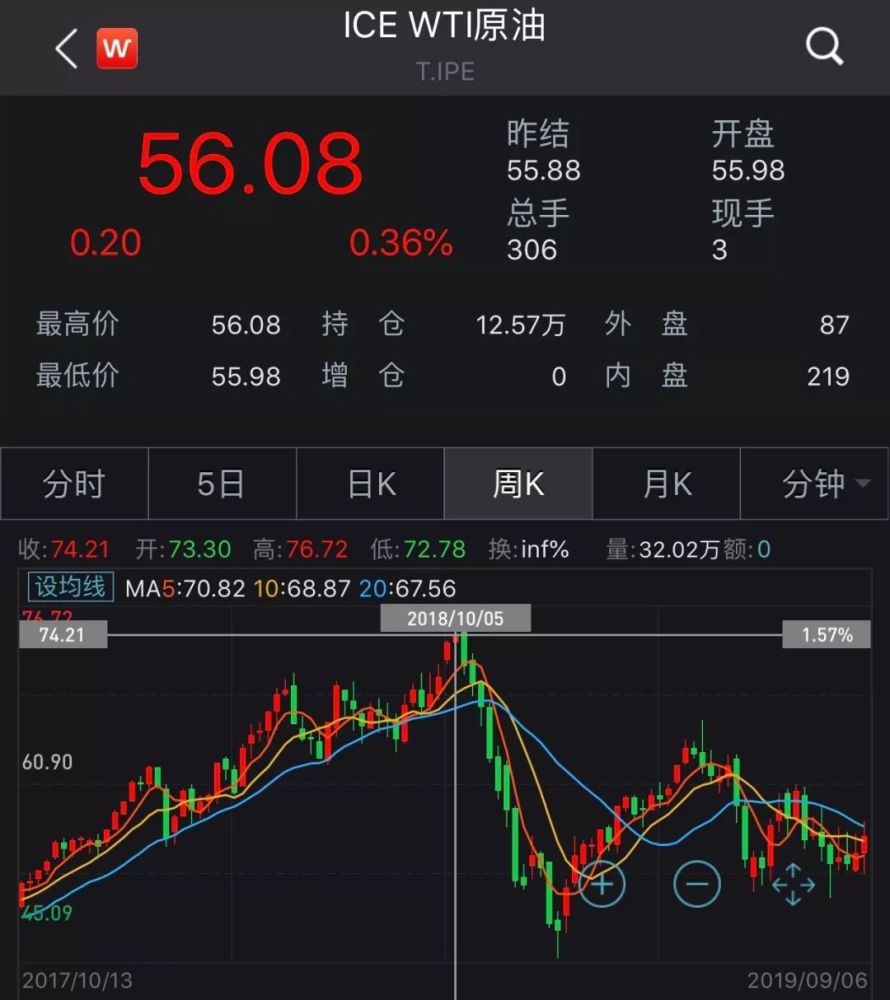Switch to the 5日 chart tab
This screenshot has width=890, height=1000.
point(221,484)
